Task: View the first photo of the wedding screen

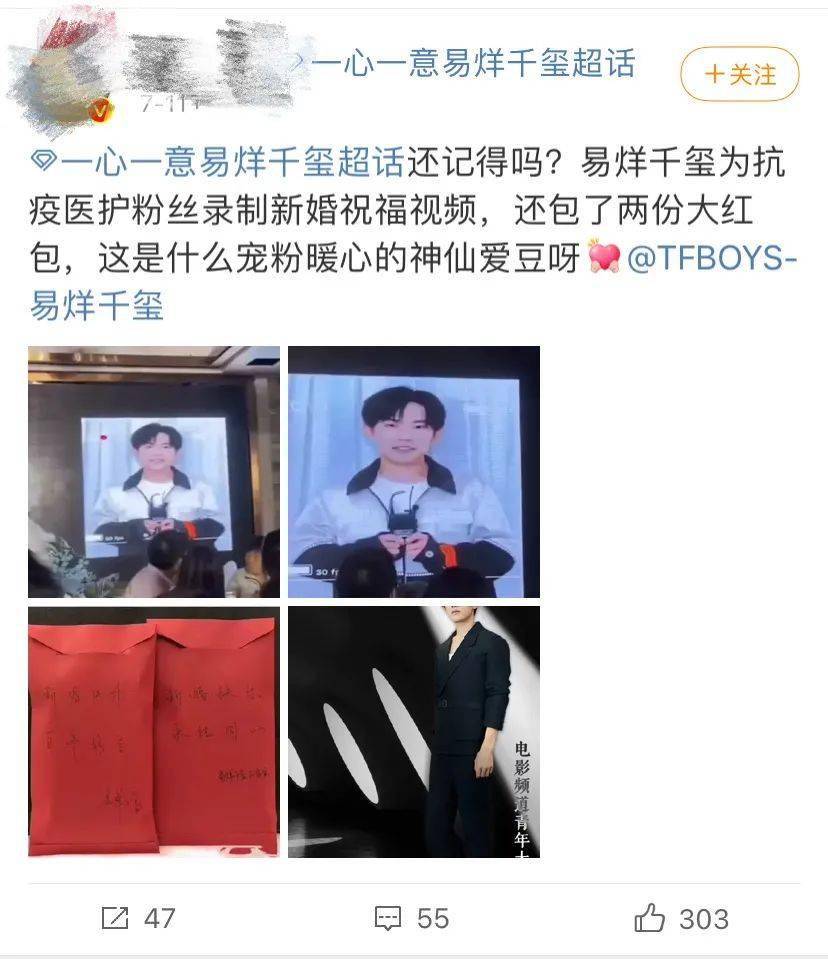Action: (x=153, y=471)
